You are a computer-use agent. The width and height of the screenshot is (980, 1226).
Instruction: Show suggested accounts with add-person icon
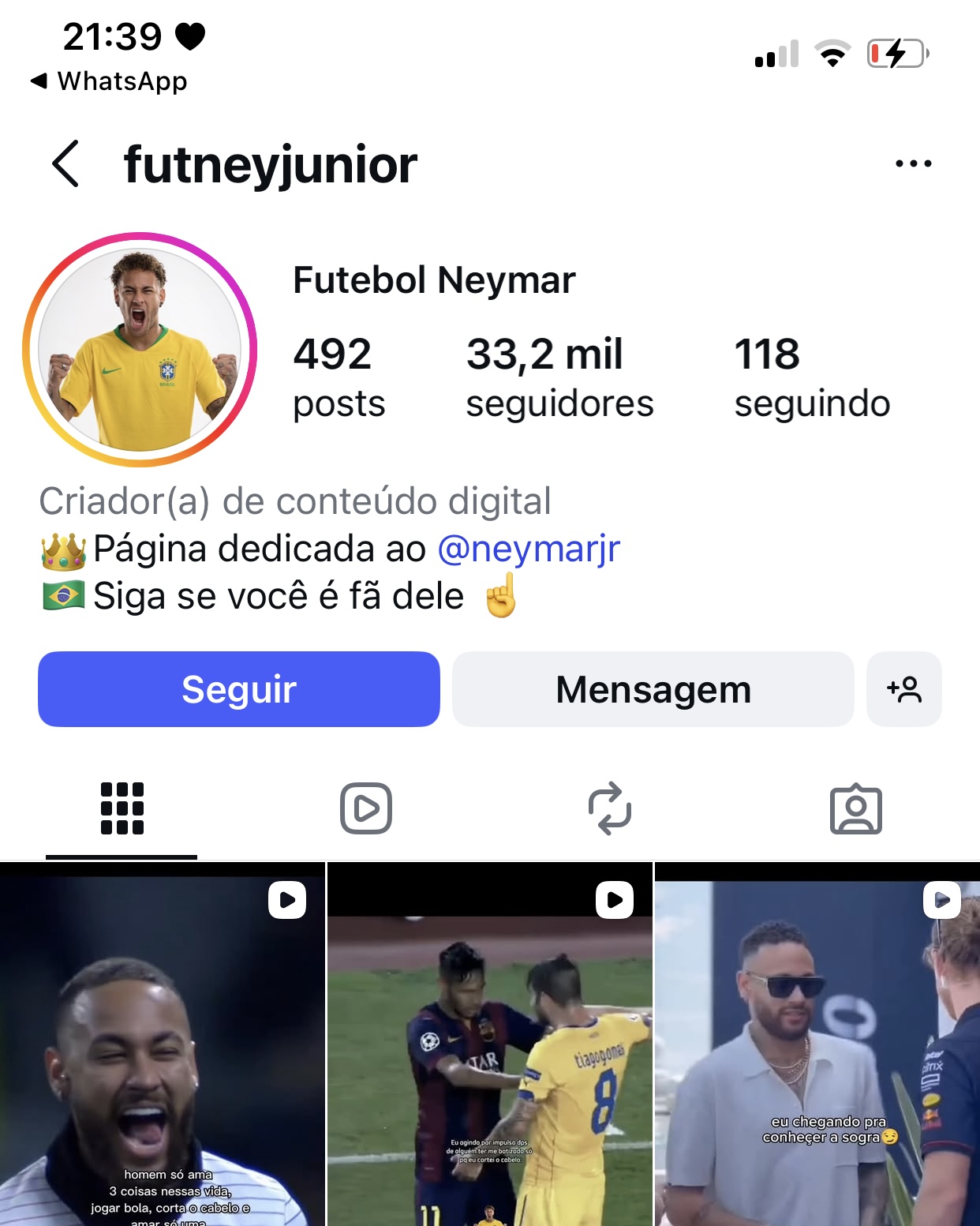pos(903,689)
